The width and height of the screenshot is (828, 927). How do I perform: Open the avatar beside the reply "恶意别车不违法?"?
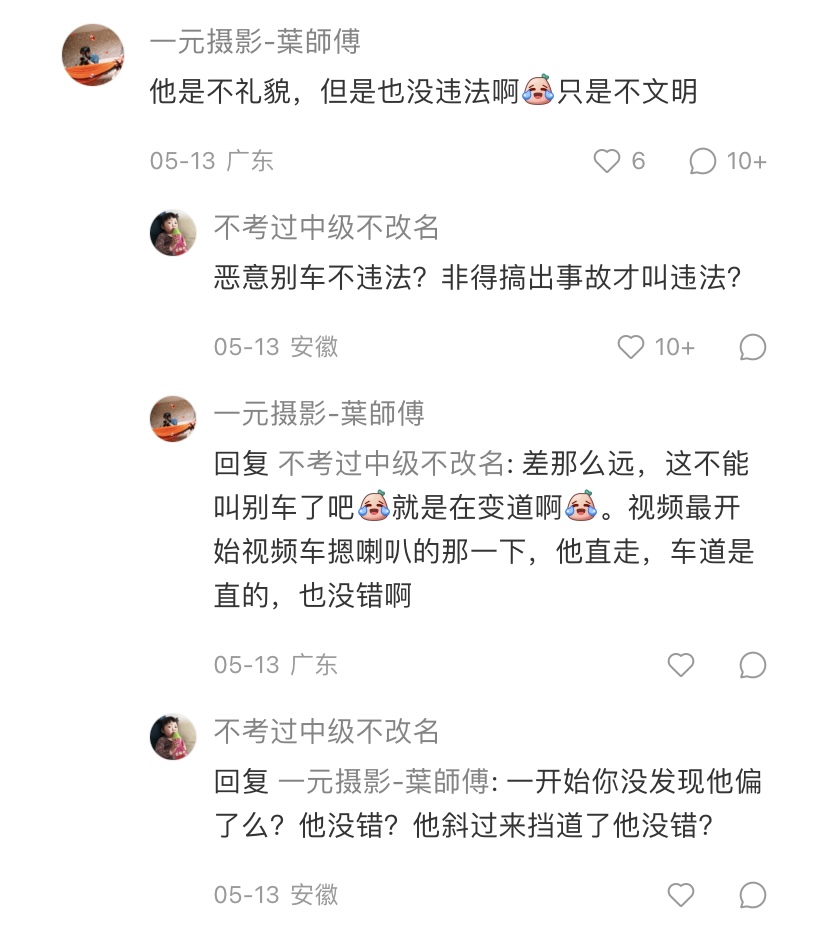[x=173, y=233]
